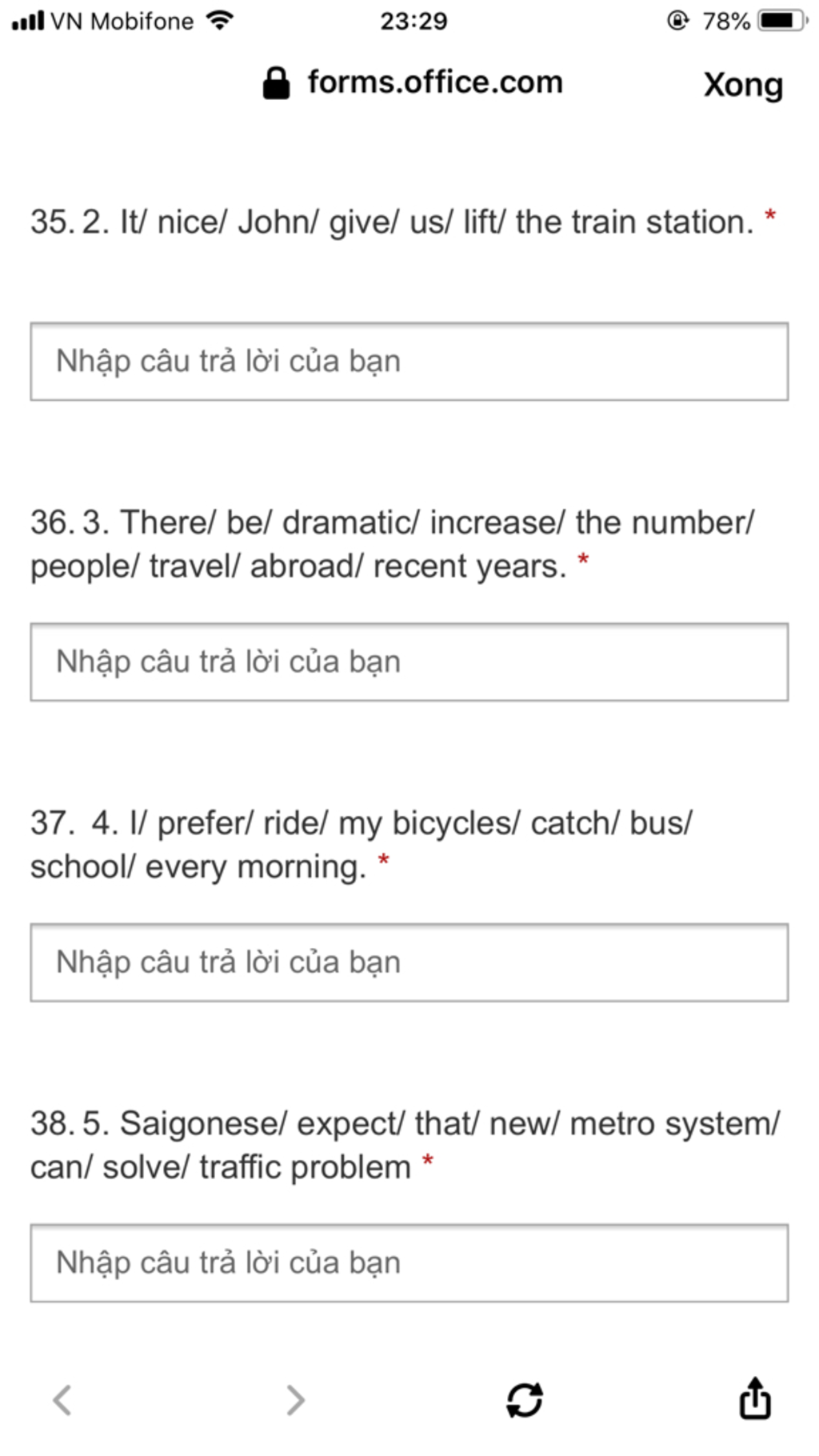Enter answer for question 35 about John

tap(409, 362)
